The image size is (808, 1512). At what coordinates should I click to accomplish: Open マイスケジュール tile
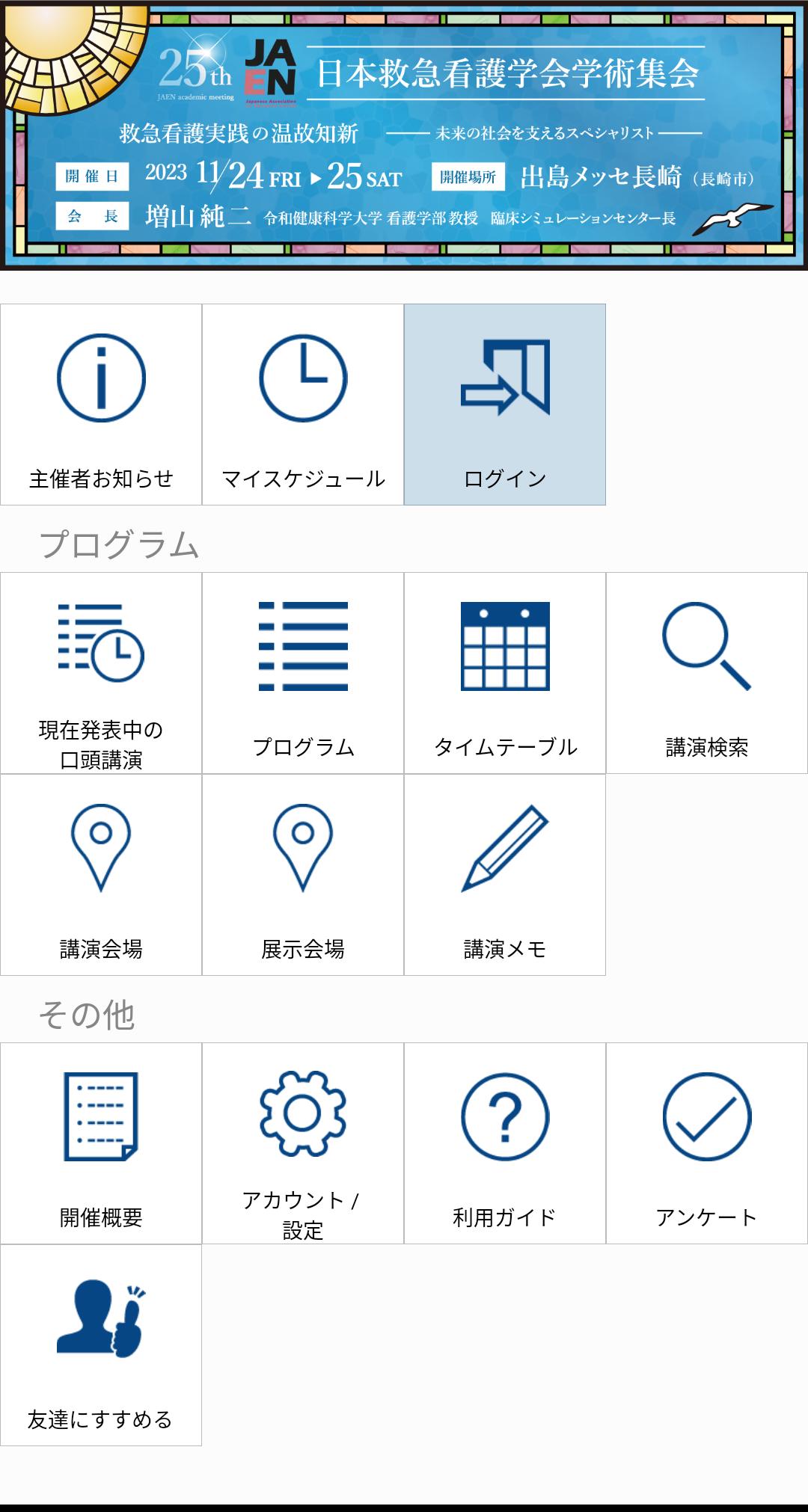coord(303,405)
